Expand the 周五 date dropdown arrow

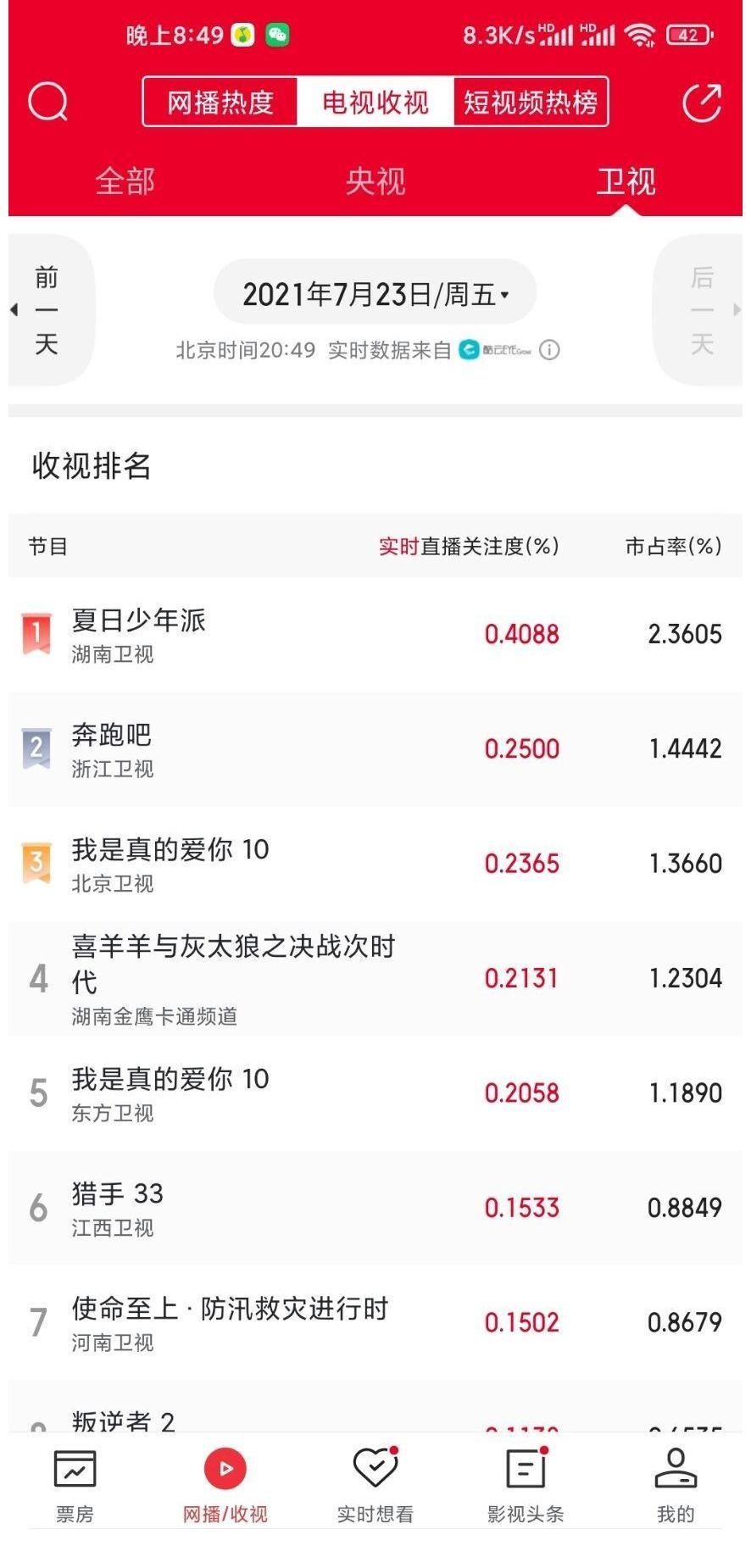(x=503, y=294)
